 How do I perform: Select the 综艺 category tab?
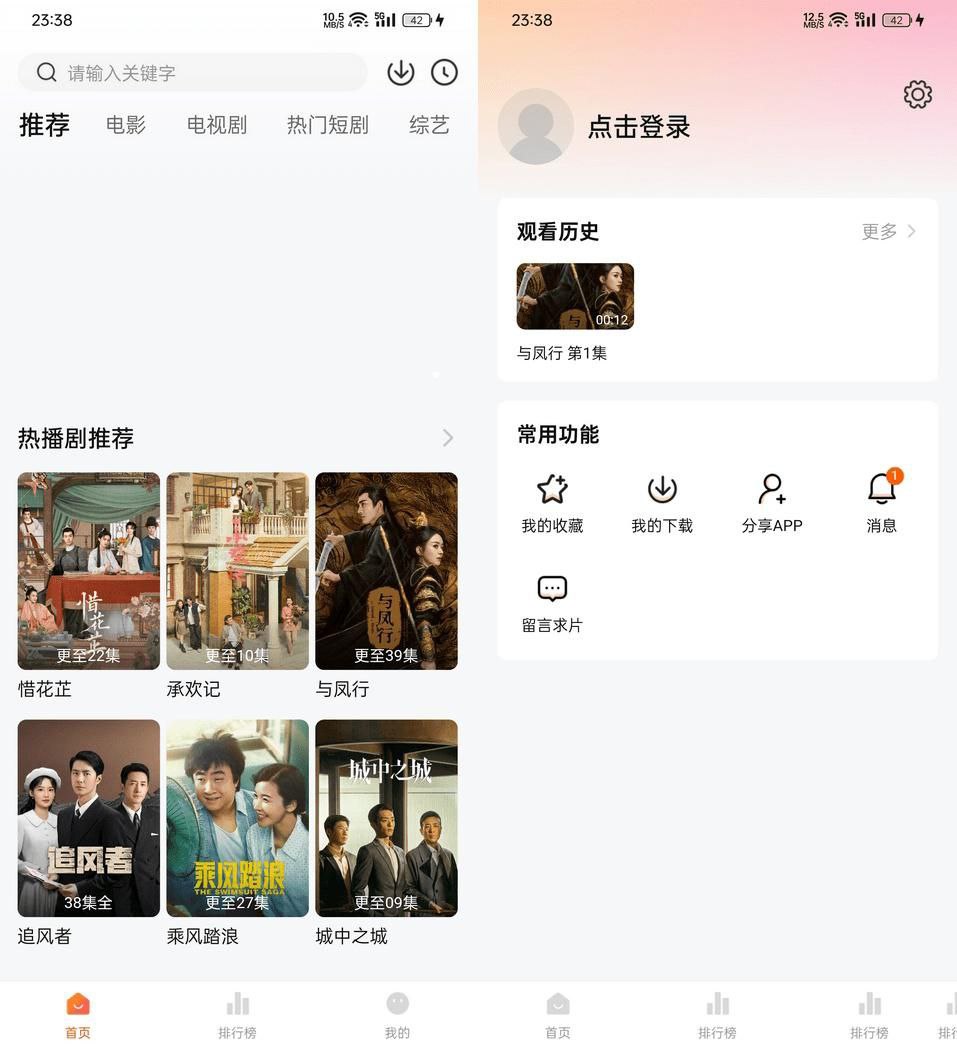(429, 126)
